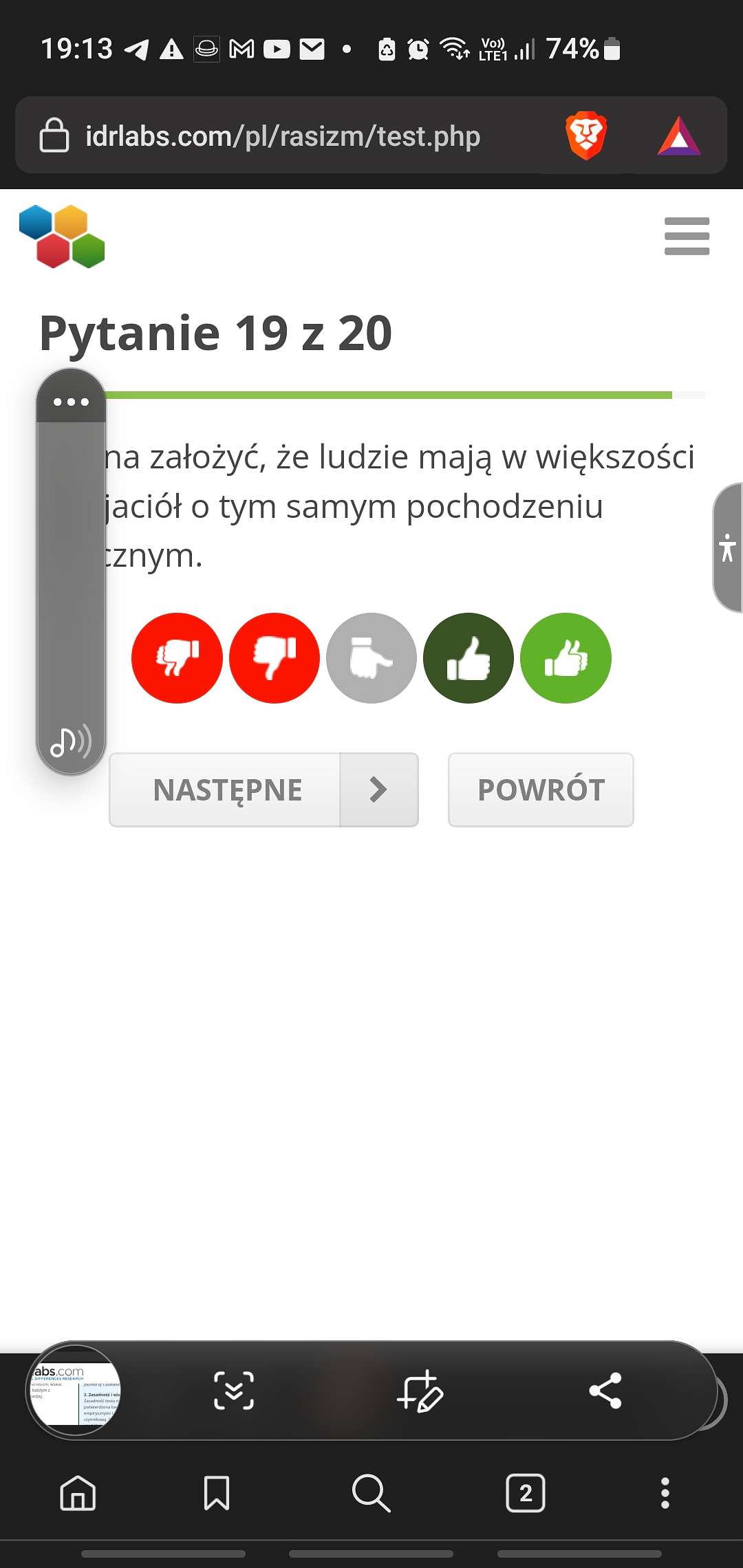Open the browser tabs switcher
The image size is (743, 1568).
(x=526, y=1493)
